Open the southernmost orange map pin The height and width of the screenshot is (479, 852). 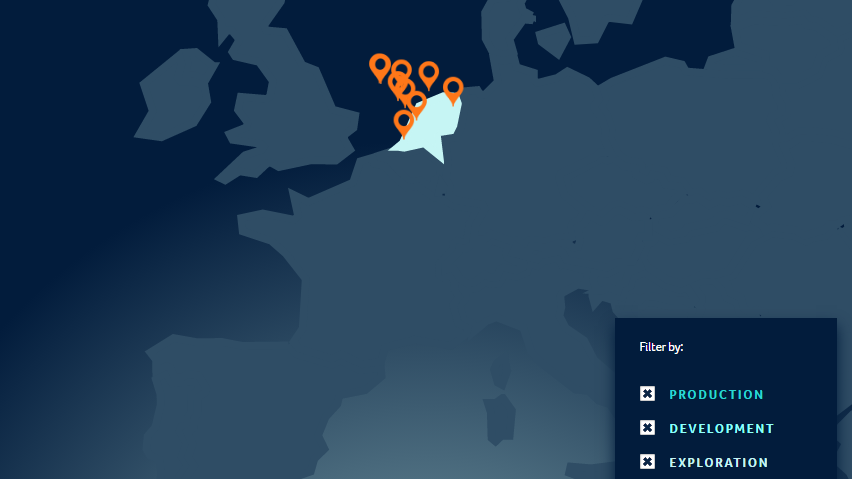pyautogui.click(x=403, y=122)
